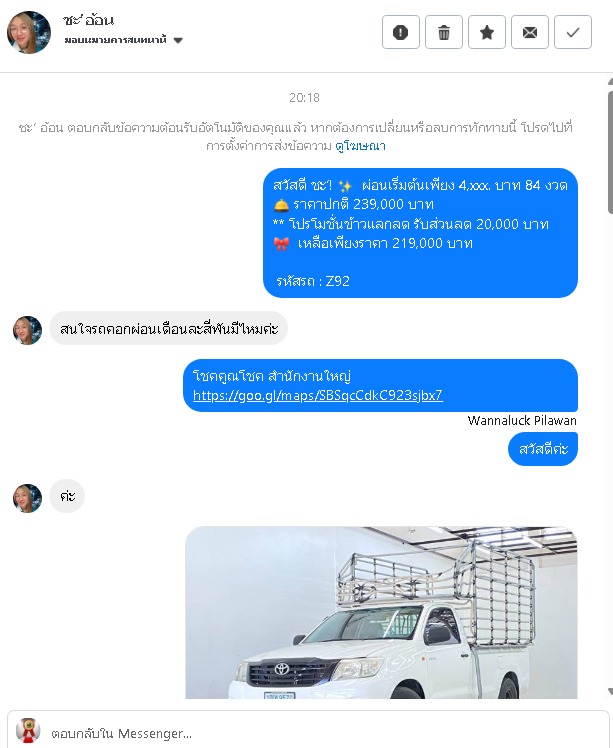
Task: Star this conversation
Action: click(x=487, y=32)
